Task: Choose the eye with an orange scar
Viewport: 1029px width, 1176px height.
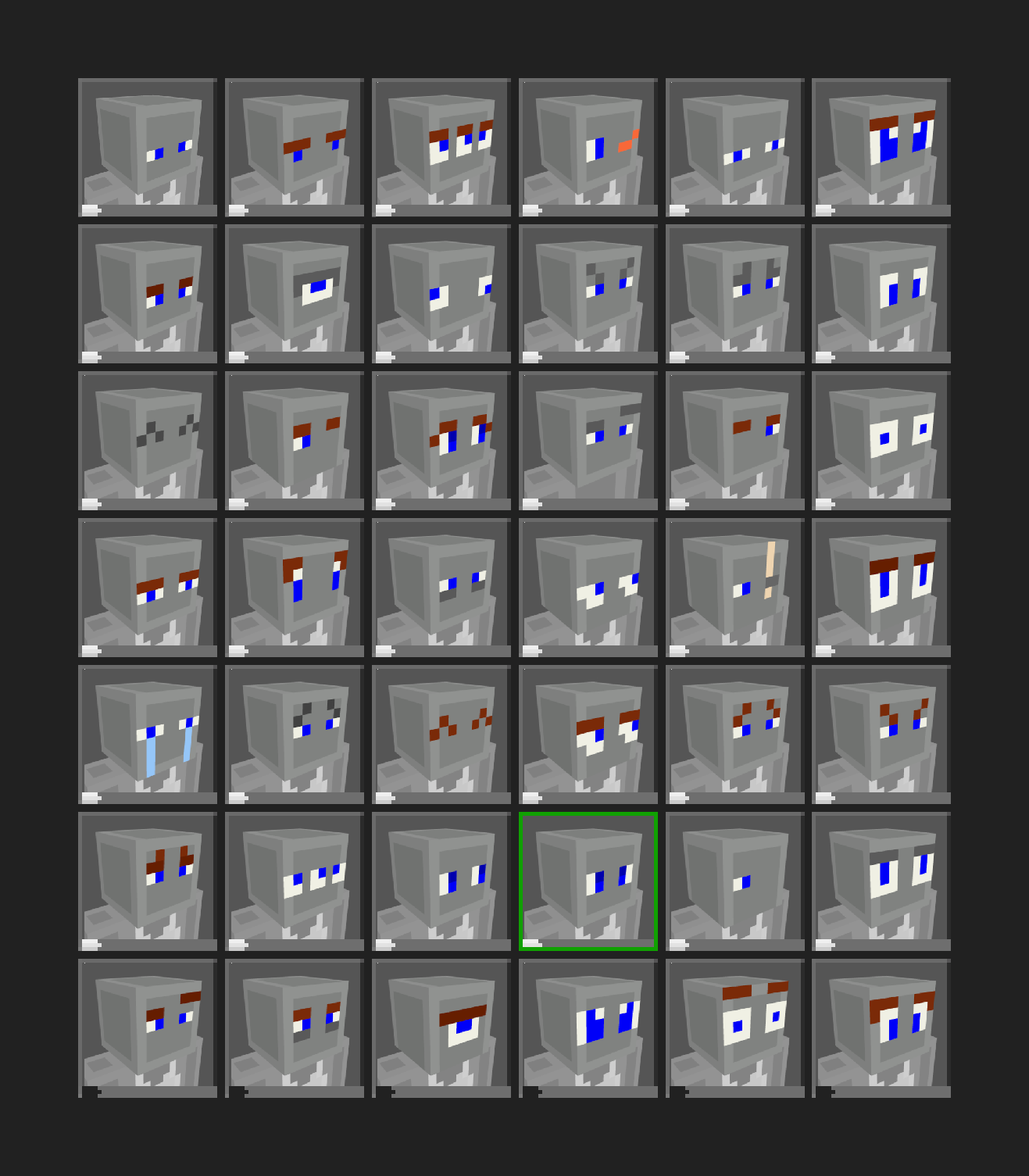Action: (x=588, y=147)
